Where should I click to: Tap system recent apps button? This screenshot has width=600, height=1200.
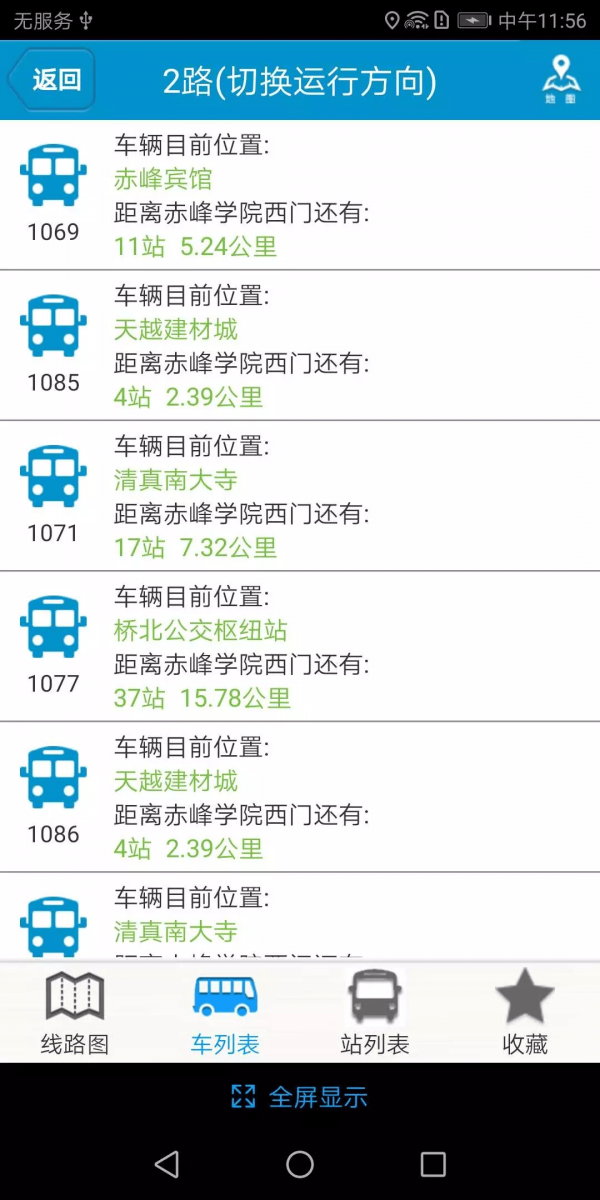433,1164
